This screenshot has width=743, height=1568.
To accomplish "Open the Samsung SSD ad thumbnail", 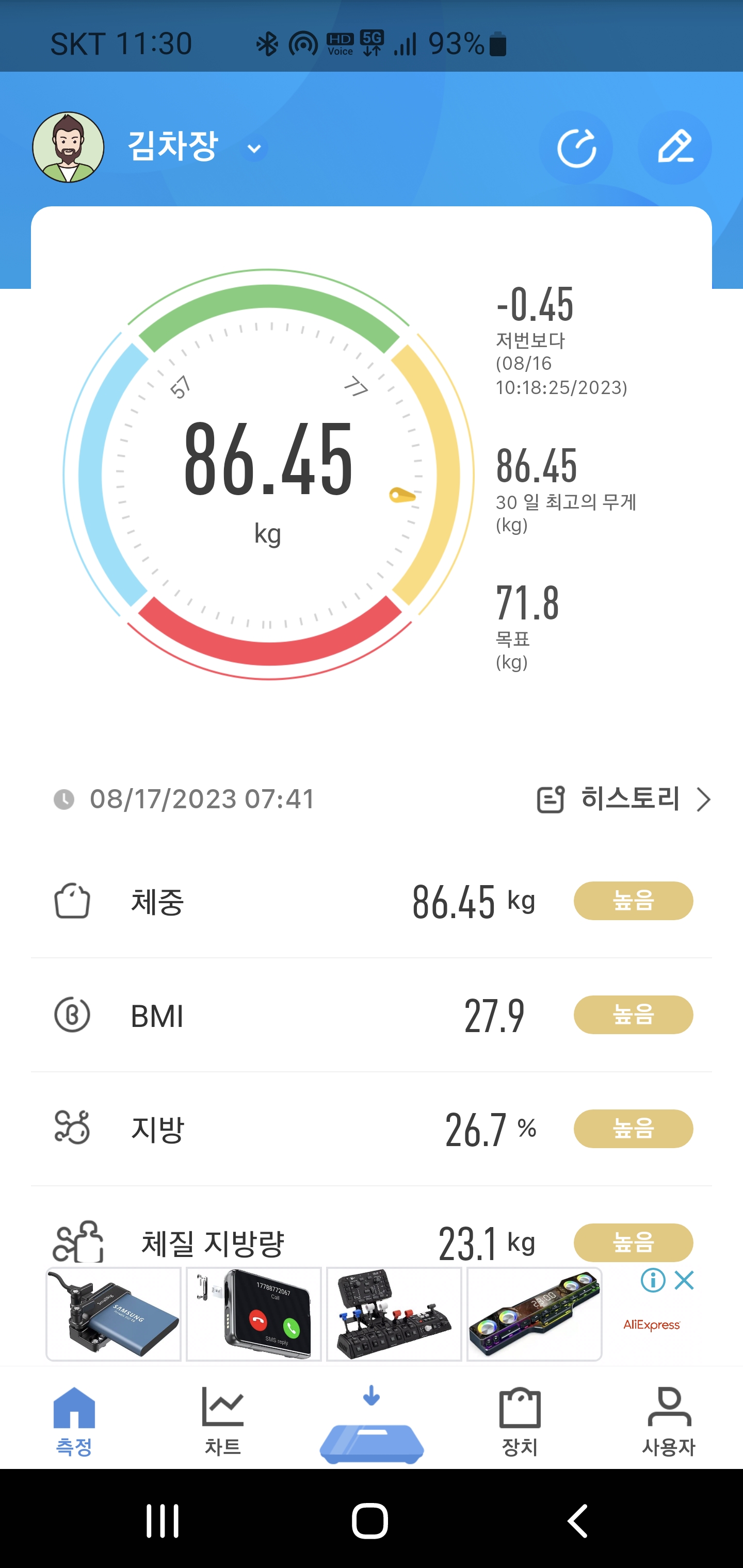I will 114,1314.
